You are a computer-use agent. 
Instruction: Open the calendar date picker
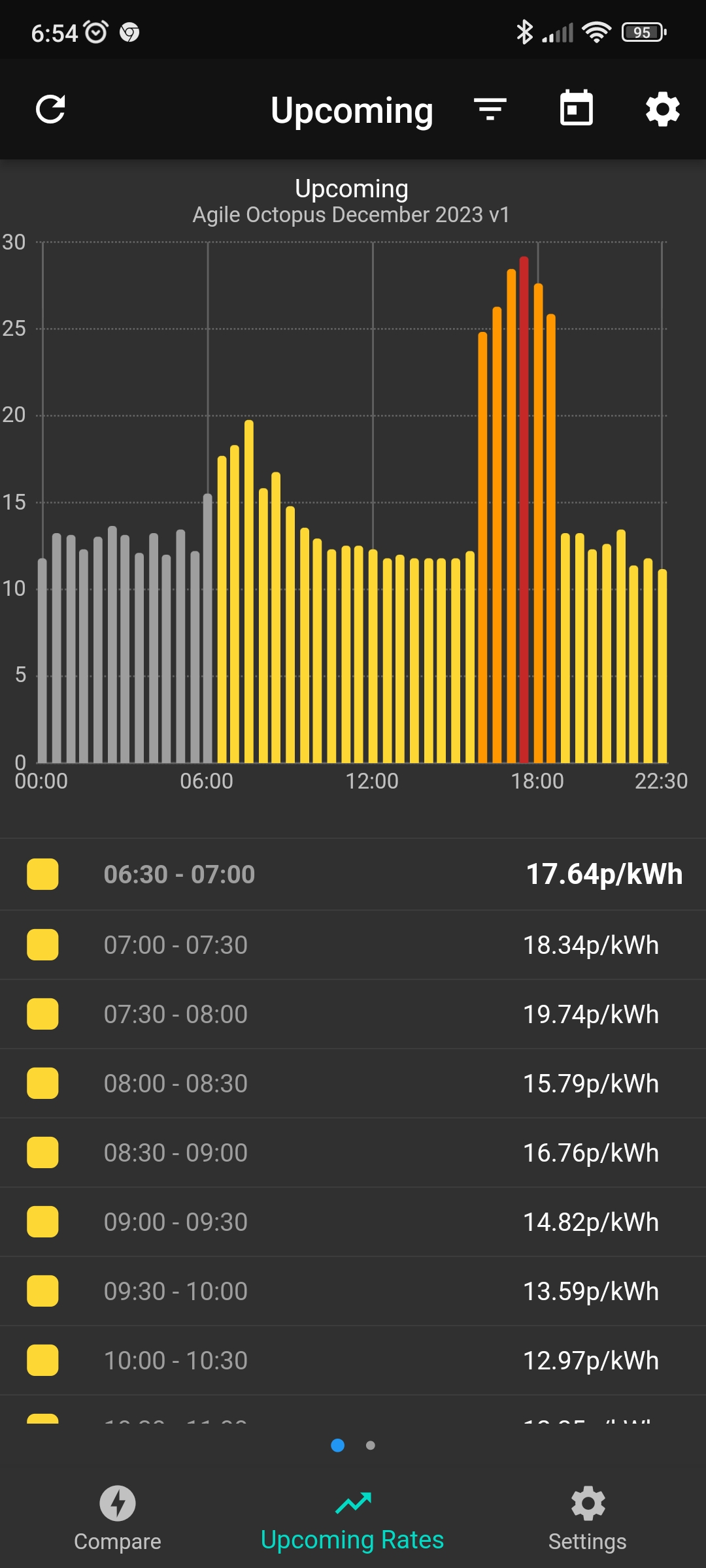[577, 108]
